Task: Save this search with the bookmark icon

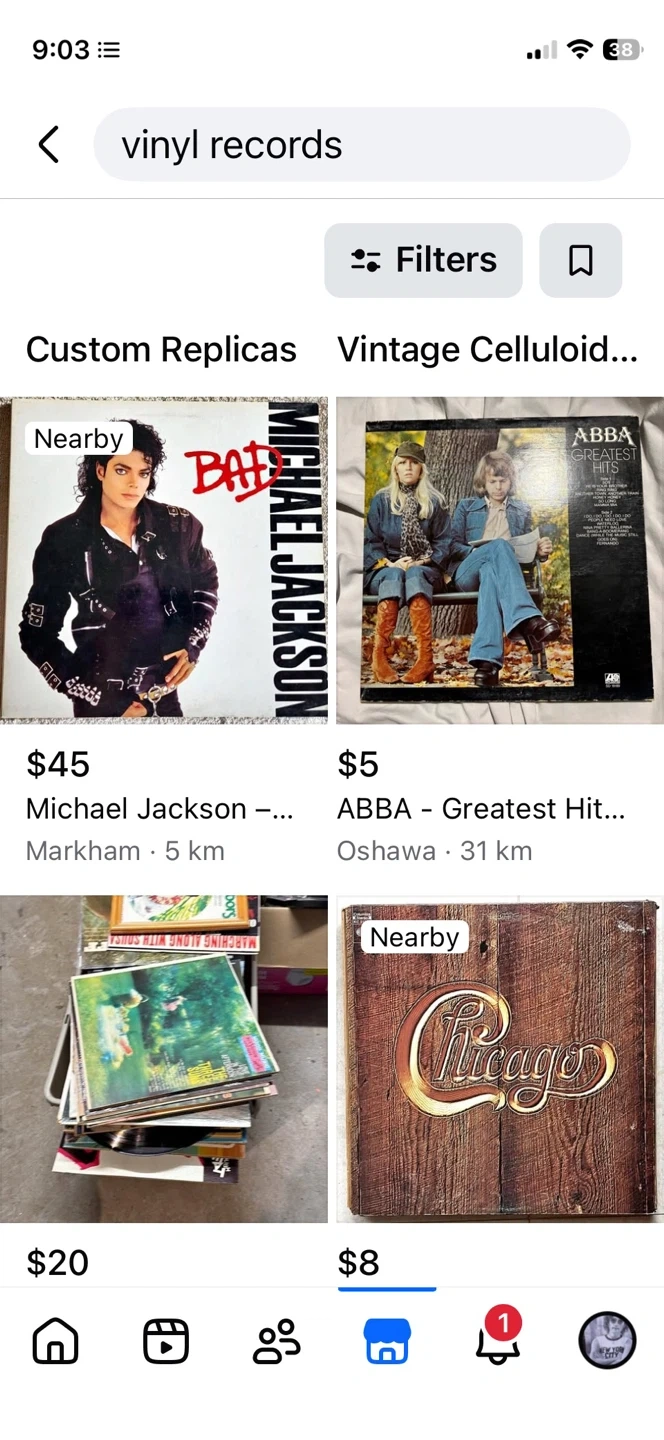Action: pyautogui.click(x=580, y=260)
